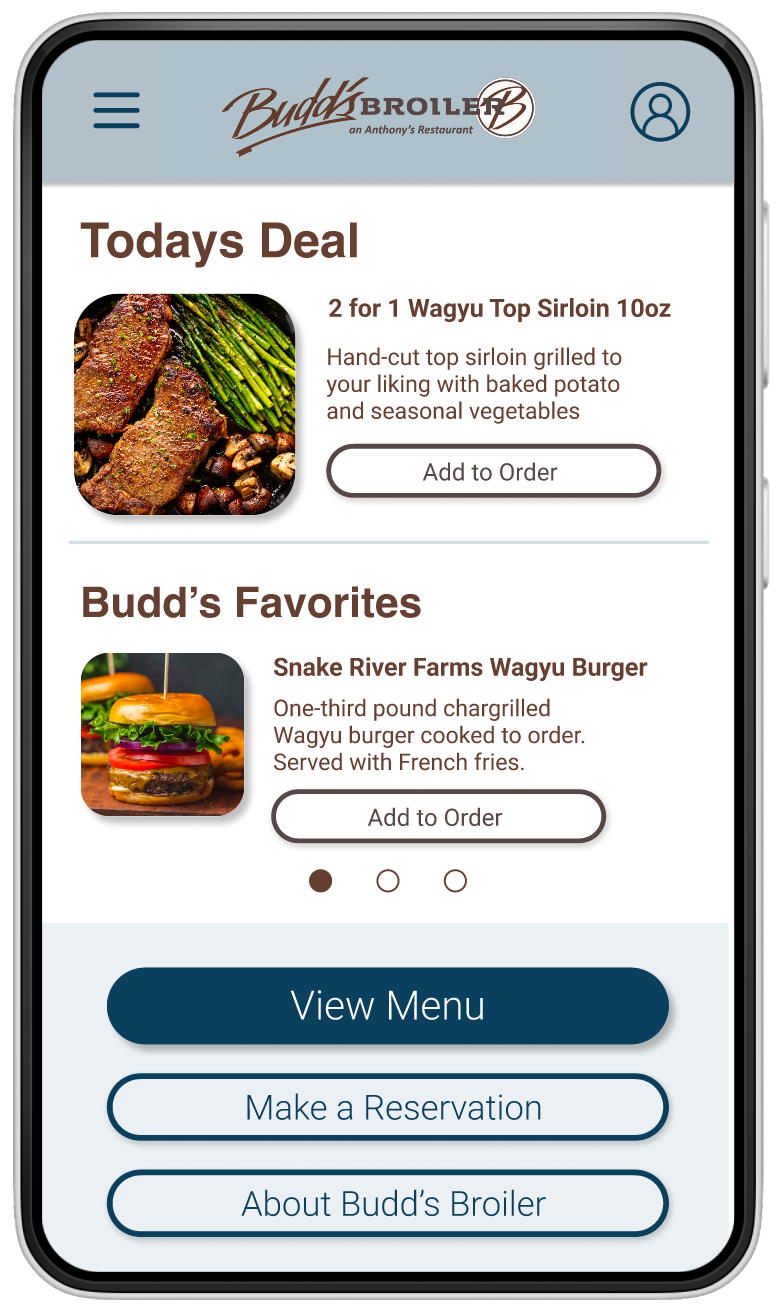The image size is (781, 1315).
Task: Open the Wagyu Top Sirloin photo tile
Action: coord(185,404)
